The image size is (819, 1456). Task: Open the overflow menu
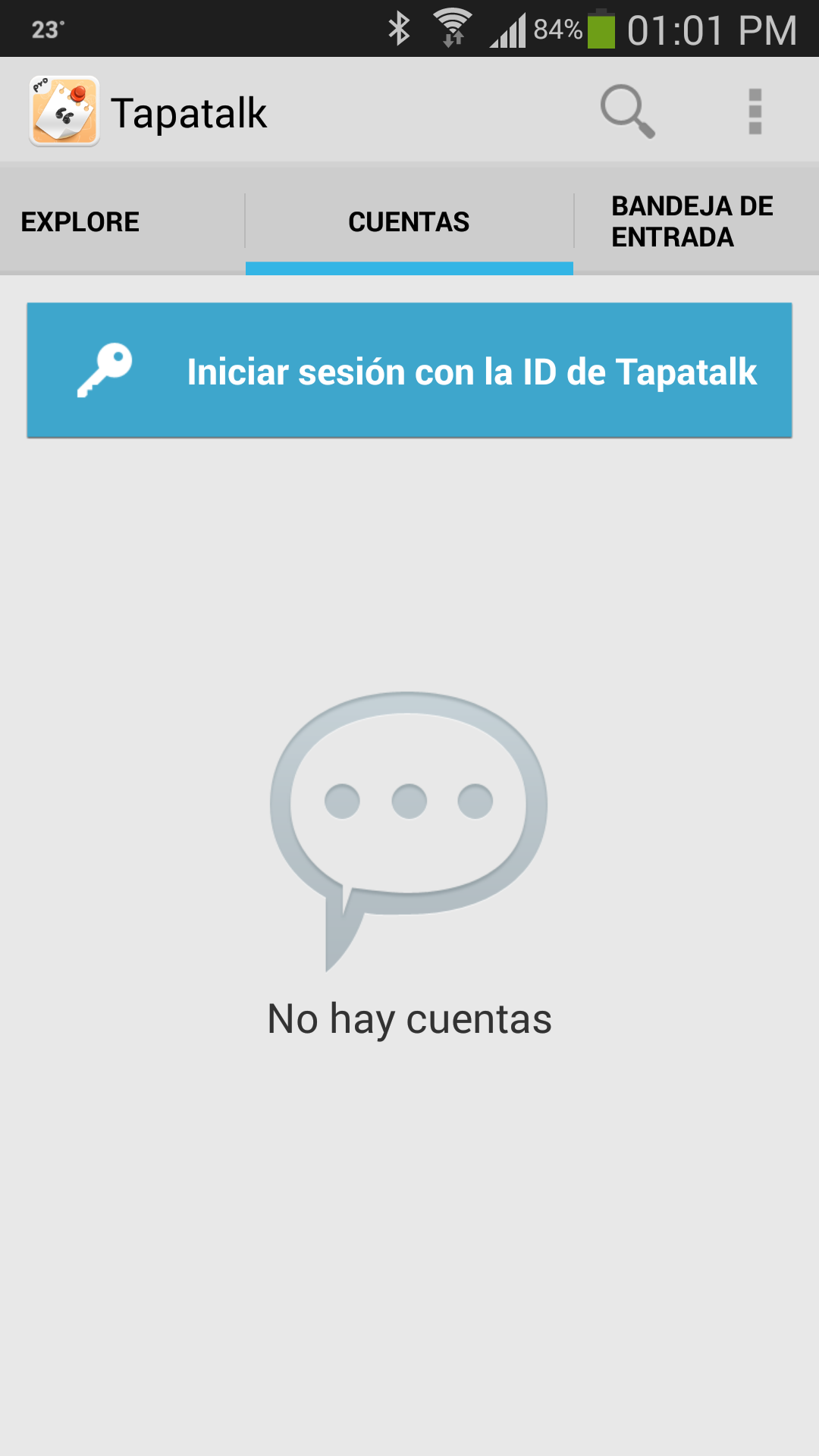[755, 111]
